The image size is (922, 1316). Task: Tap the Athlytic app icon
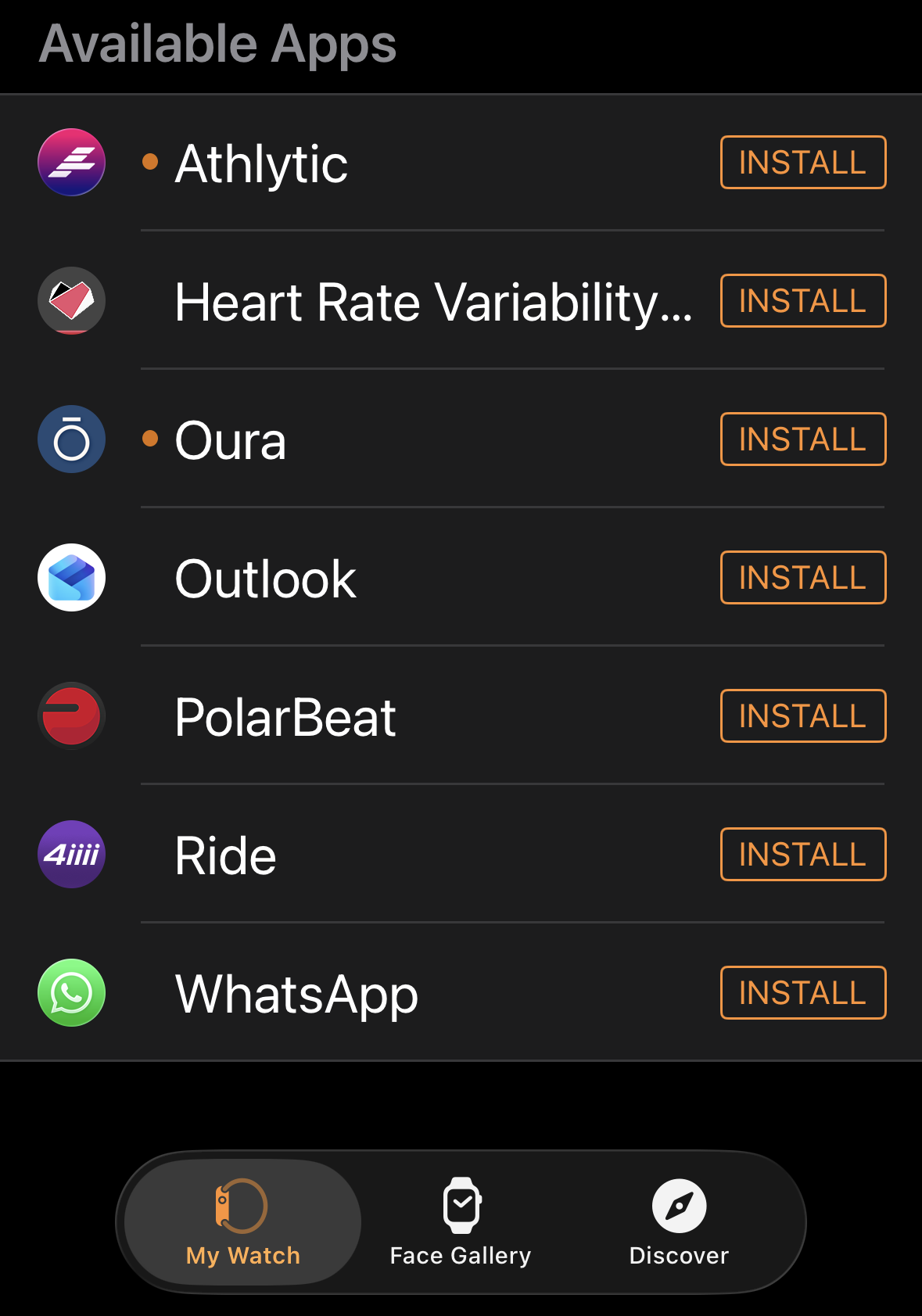70,162
